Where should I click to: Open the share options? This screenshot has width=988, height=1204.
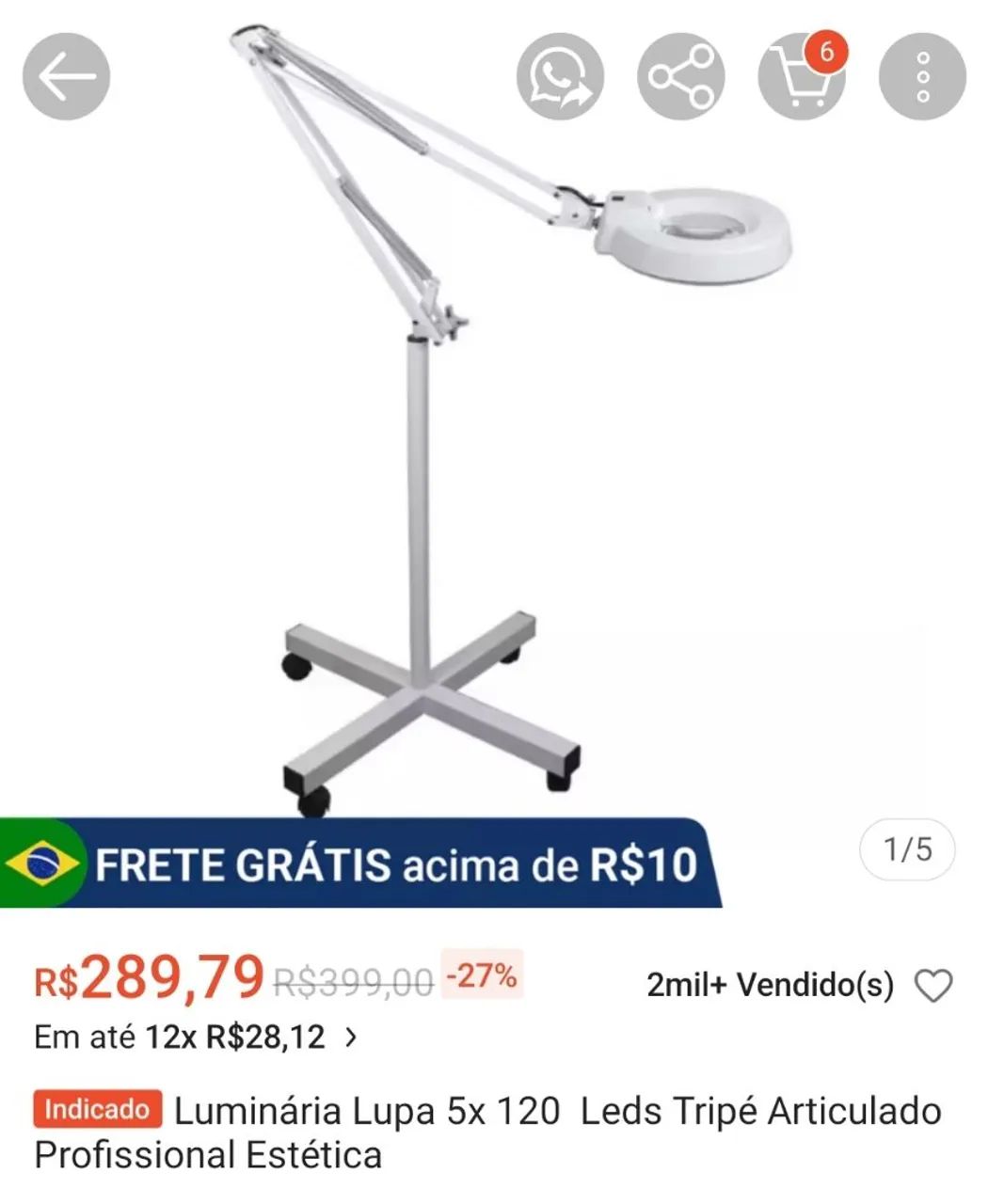coord(680,75)
